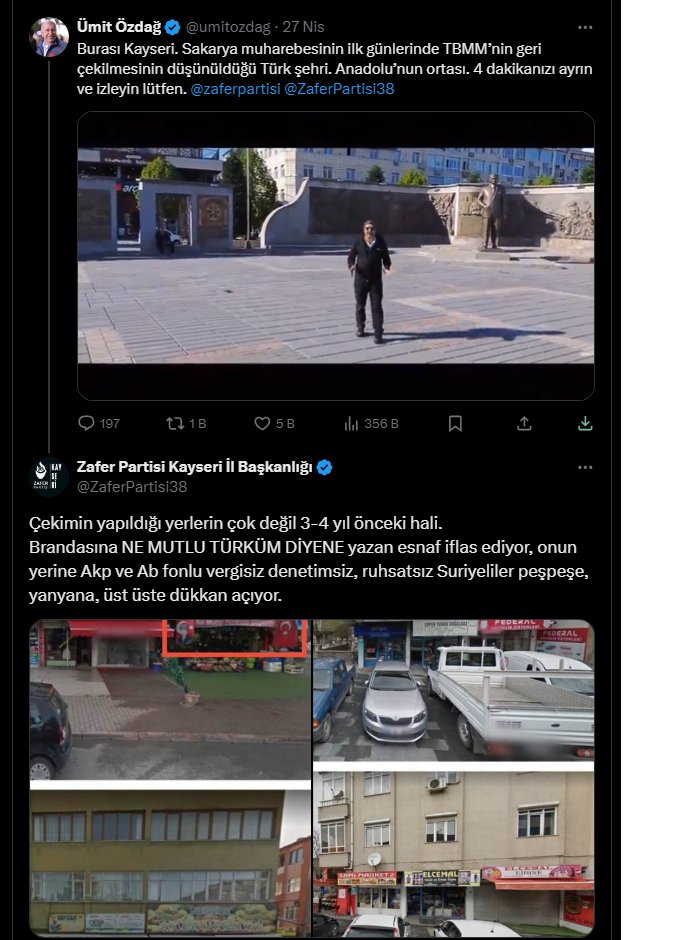Download the video from the tweet

tap(585, 424)
